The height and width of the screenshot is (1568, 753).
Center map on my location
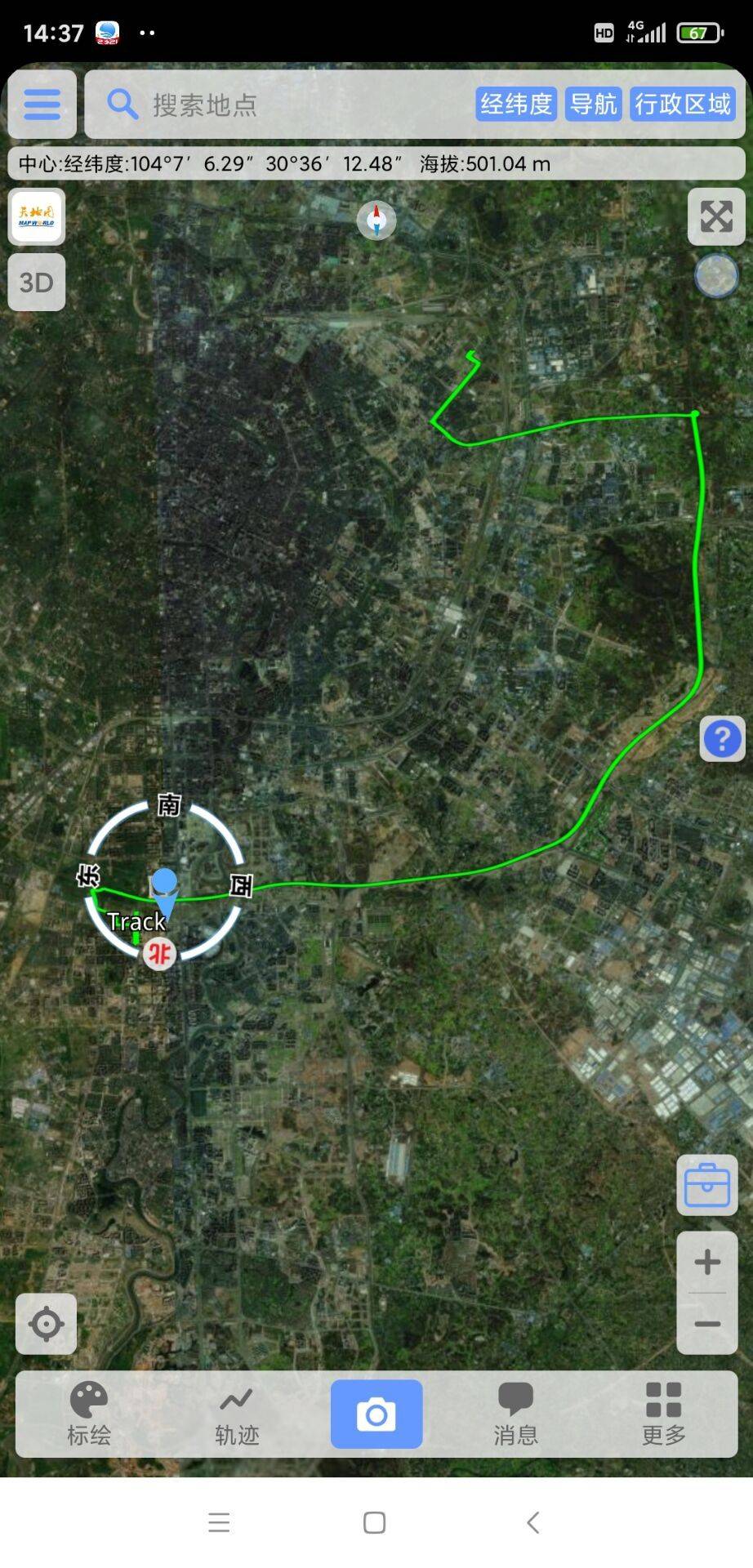tap(47, 1324)
